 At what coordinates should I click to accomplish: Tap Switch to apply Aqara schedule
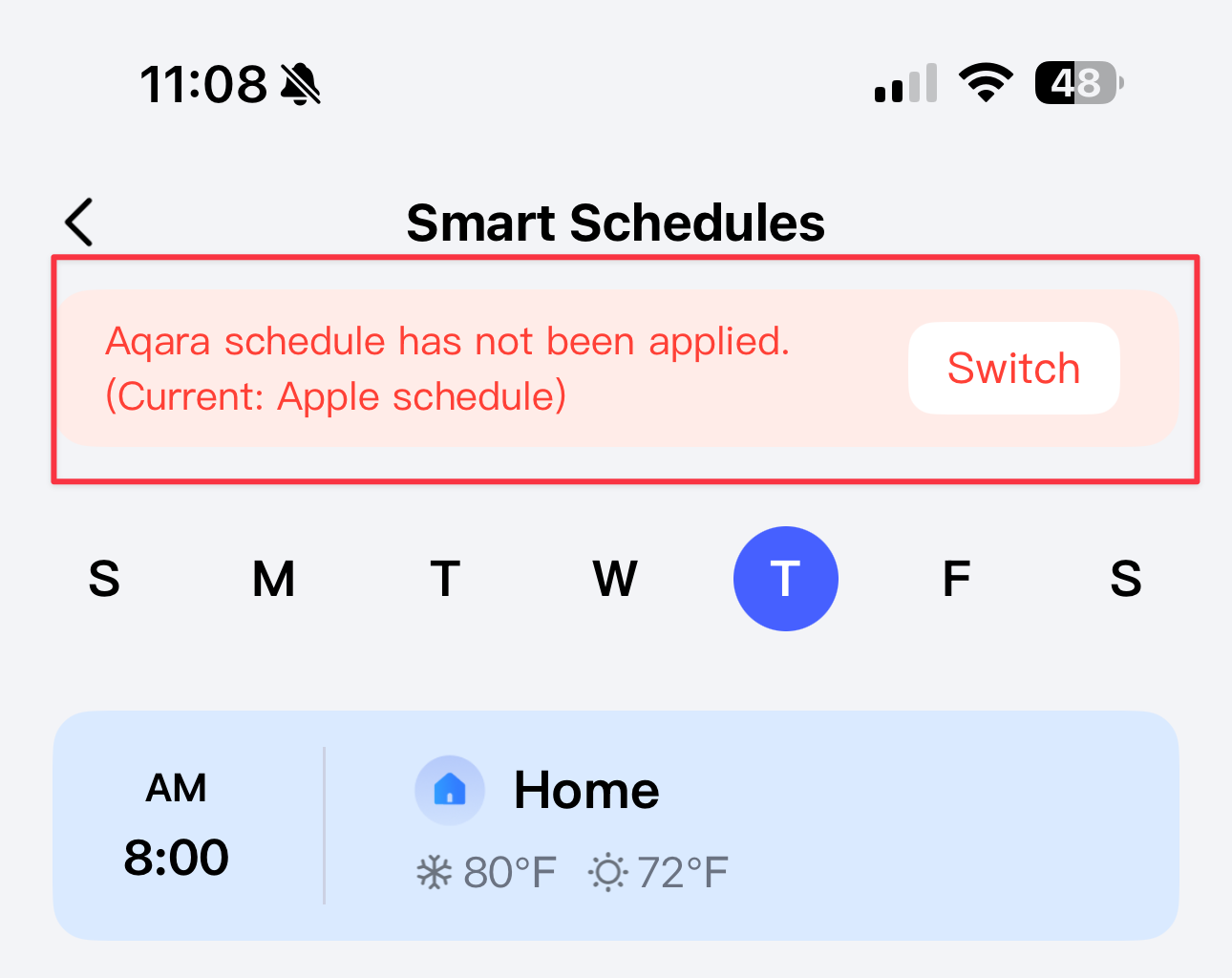[x=1013, y=369]
